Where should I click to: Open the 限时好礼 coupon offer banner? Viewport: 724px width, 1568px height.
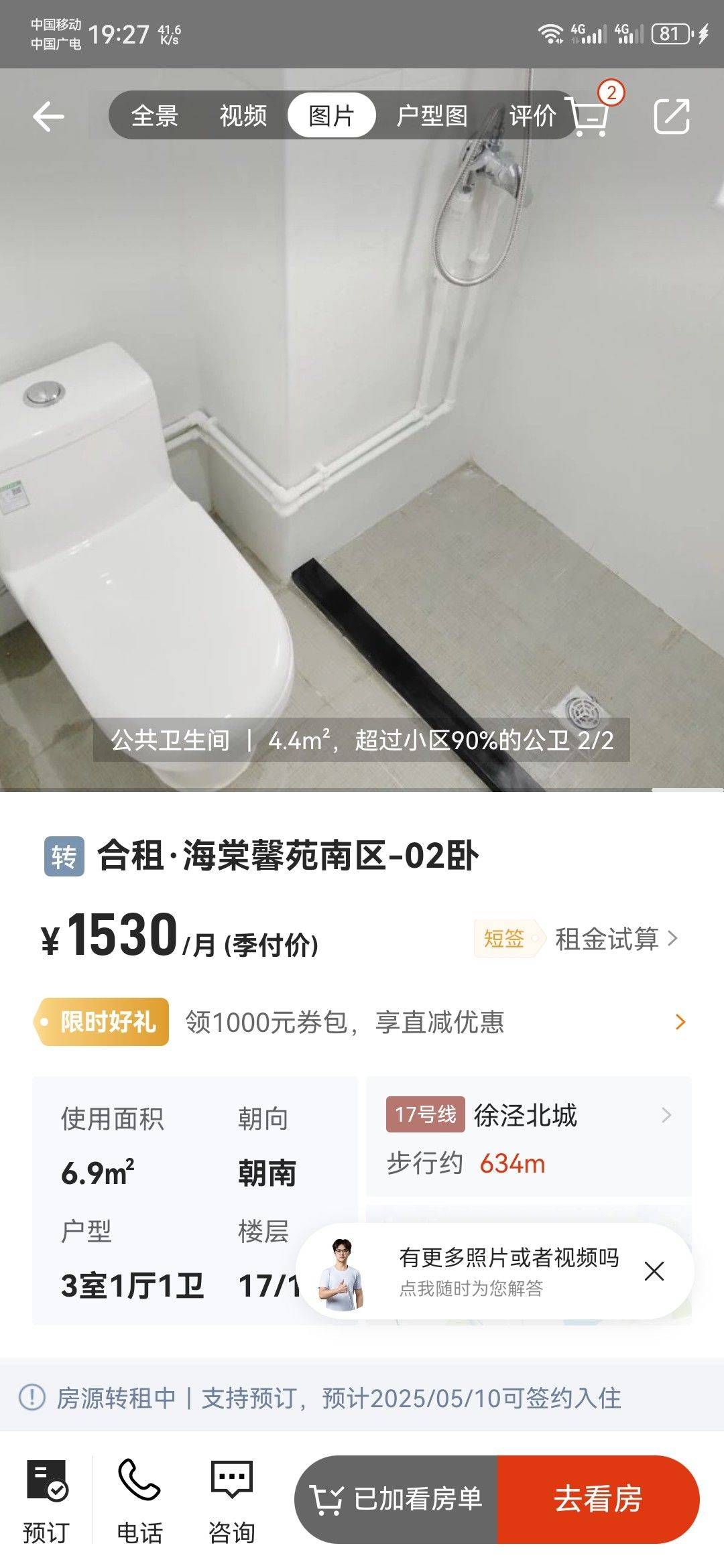pos(362,1022)
